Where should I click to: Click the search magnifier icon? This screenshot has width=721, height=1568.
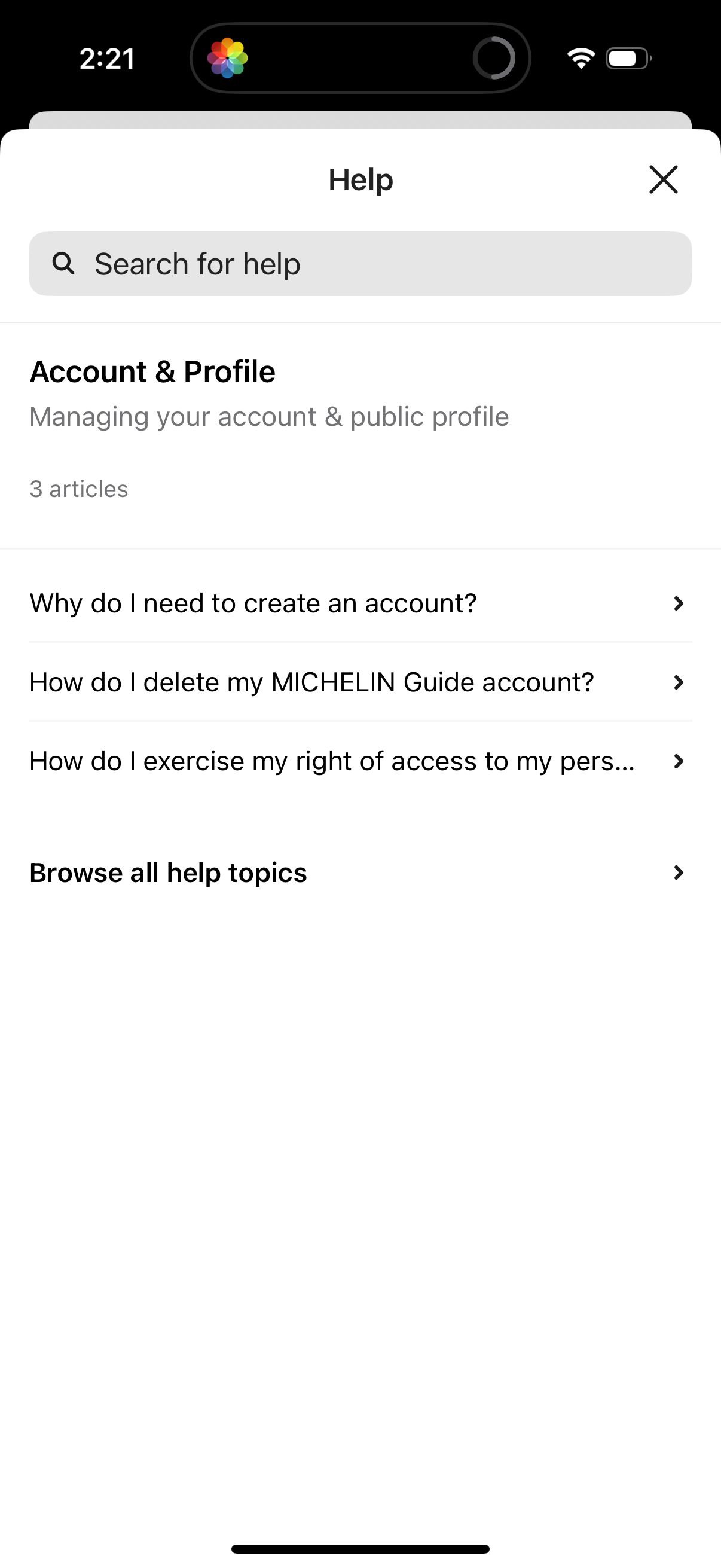64,263
